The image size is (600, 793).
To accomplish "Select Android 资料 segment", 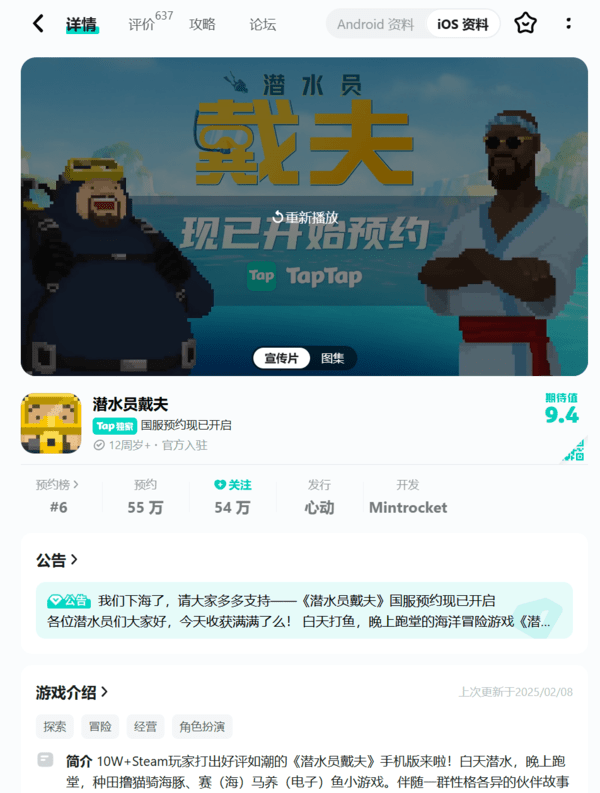I will [375, 24].
